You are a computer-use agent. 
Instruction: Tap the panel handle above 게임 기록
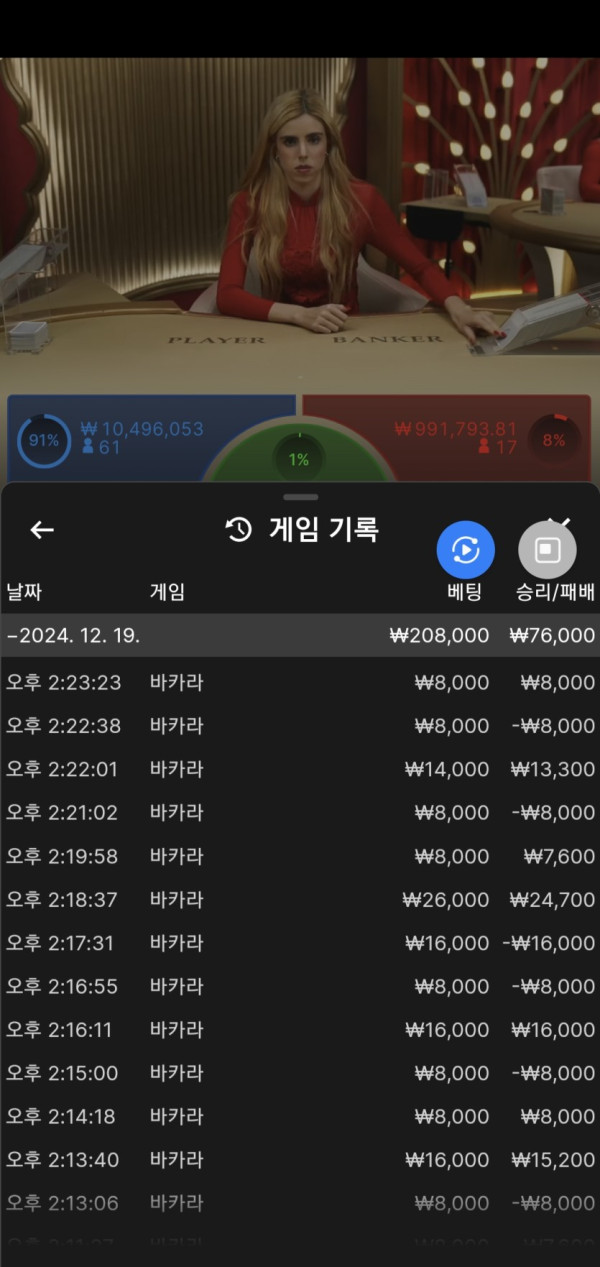click(300, 497)
